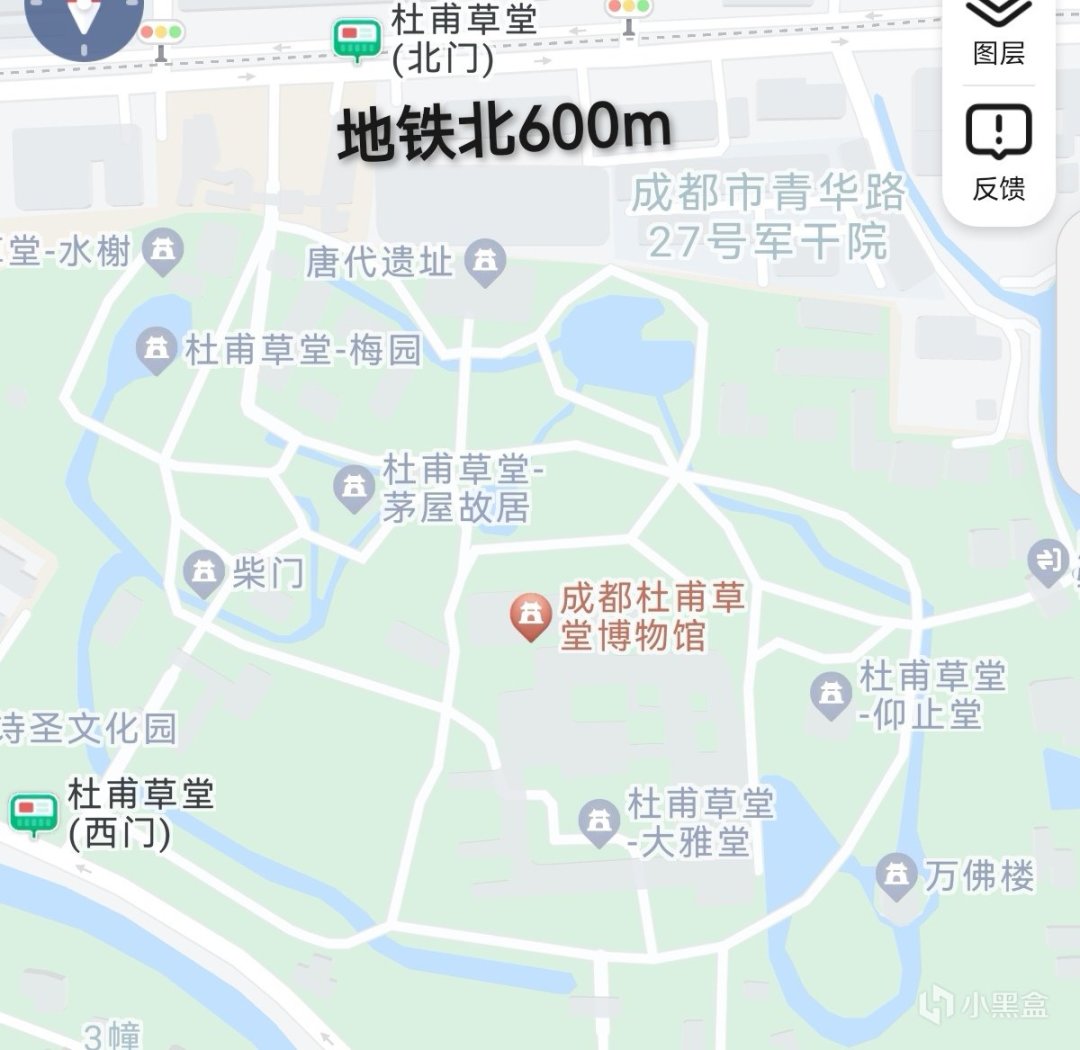Select the 万佛楼 landmark marker

coord(897,877)
